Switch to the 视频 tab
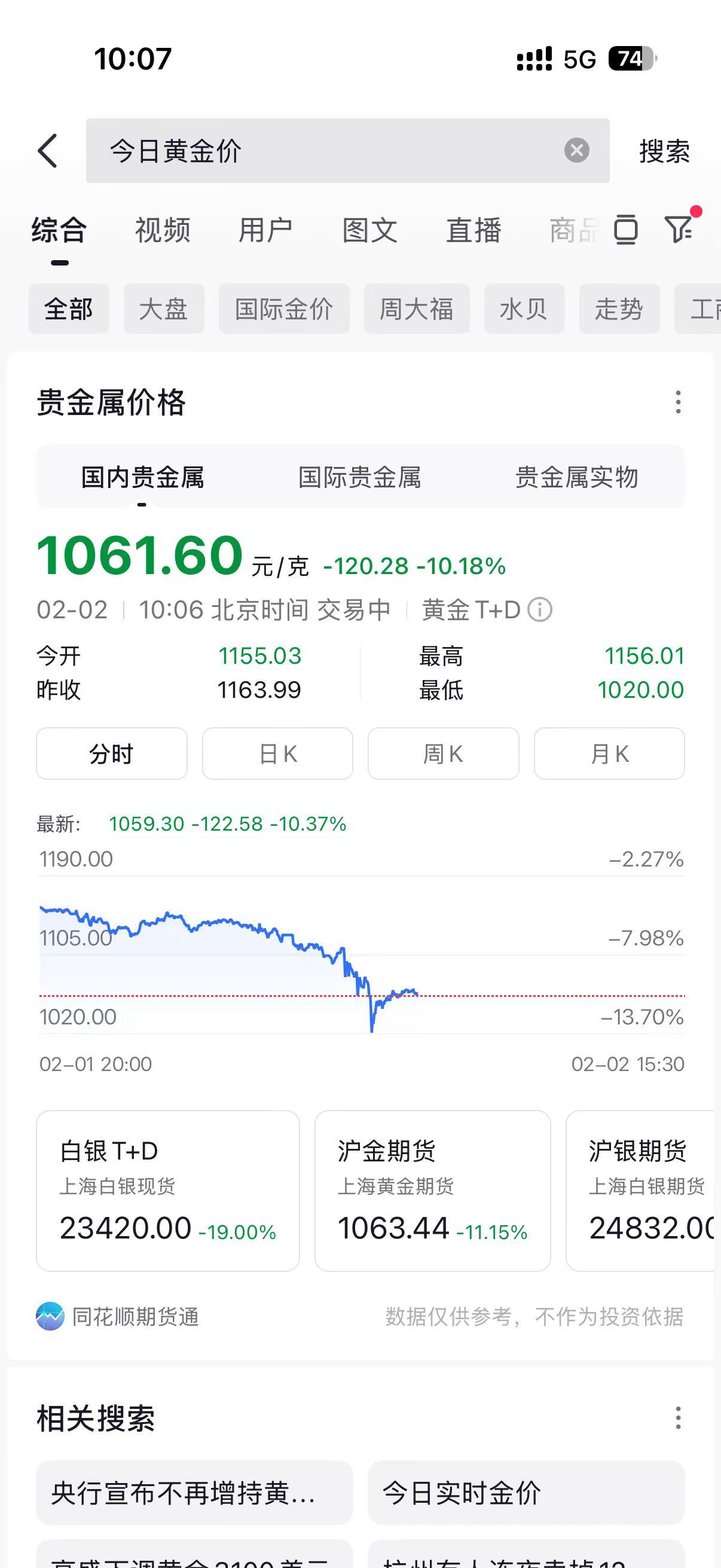Image resolution: width=721 pixels, height=1568 pixels. [x=161, y=231]
